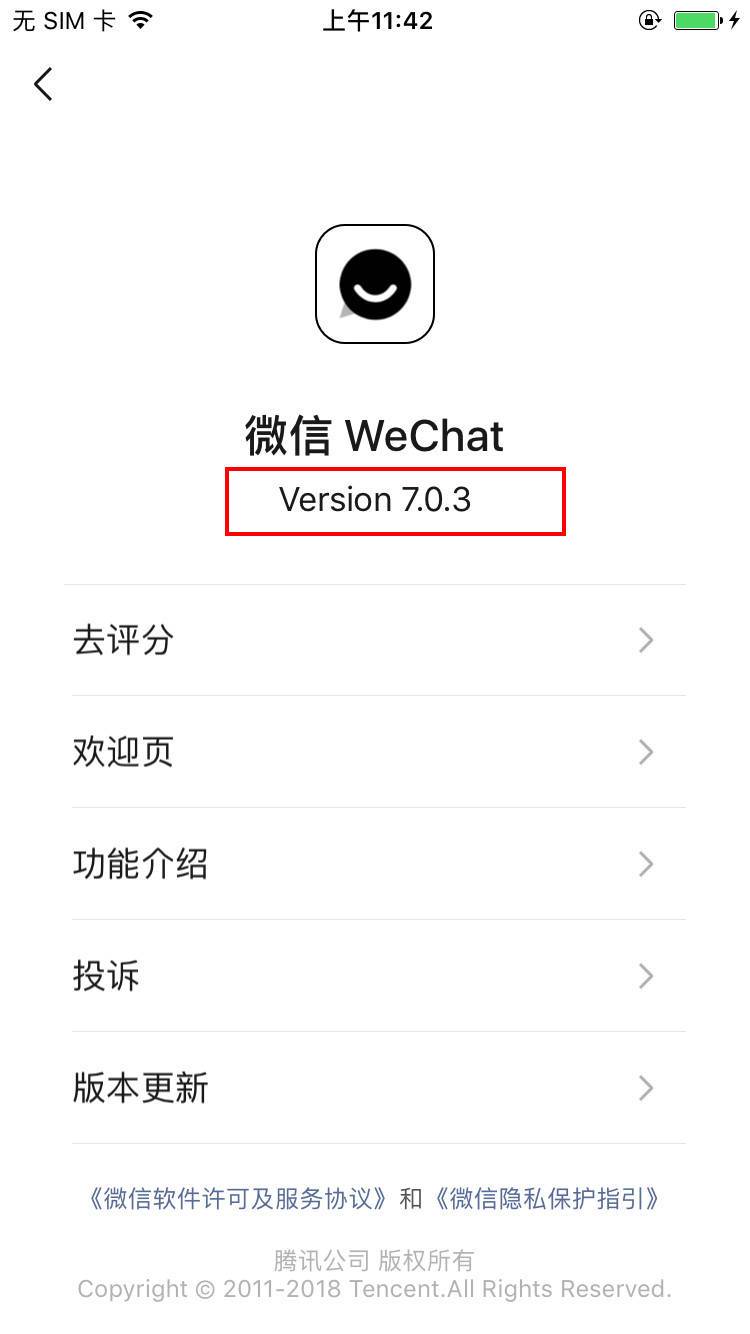The height and width of the screenshot is (1334, 750).
Task: Open 欢迎页 via its right chevron
Action: [x=645, y=752]
